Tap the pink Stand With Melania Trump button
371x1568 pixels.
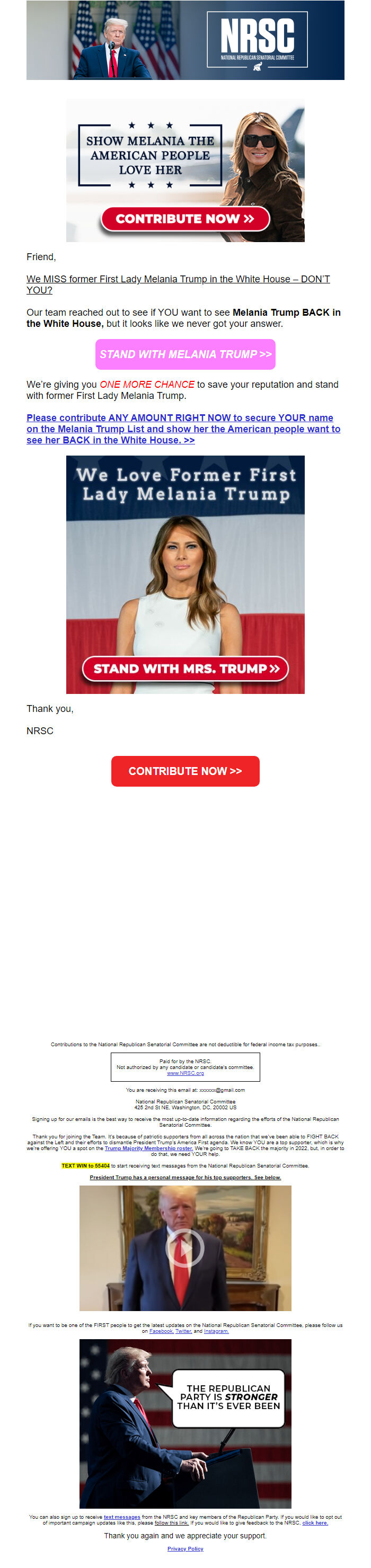[185, 354]
